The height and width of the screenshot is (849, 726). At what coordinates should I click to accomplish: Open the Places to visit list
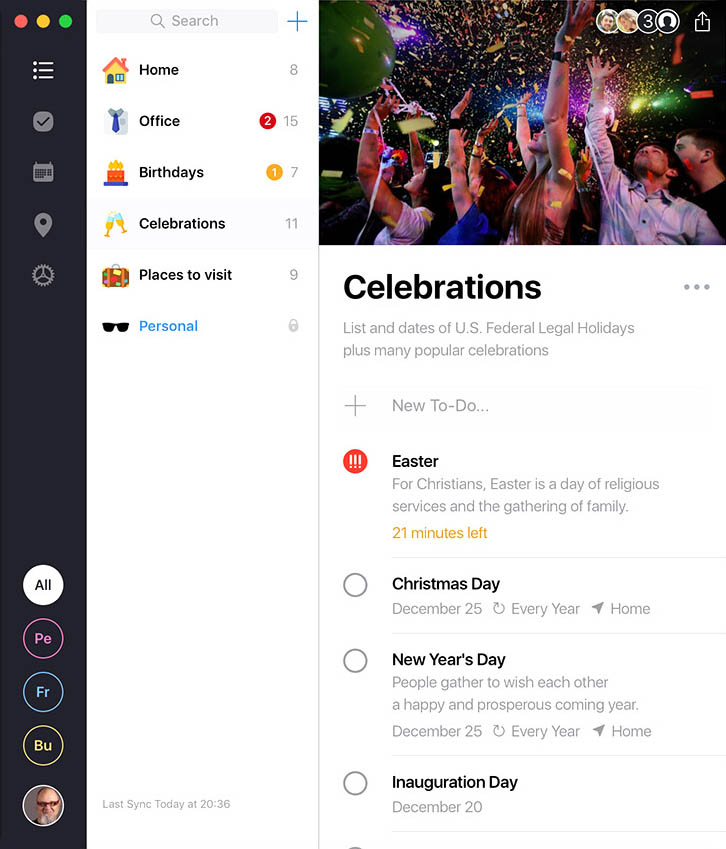click(200, 275)
